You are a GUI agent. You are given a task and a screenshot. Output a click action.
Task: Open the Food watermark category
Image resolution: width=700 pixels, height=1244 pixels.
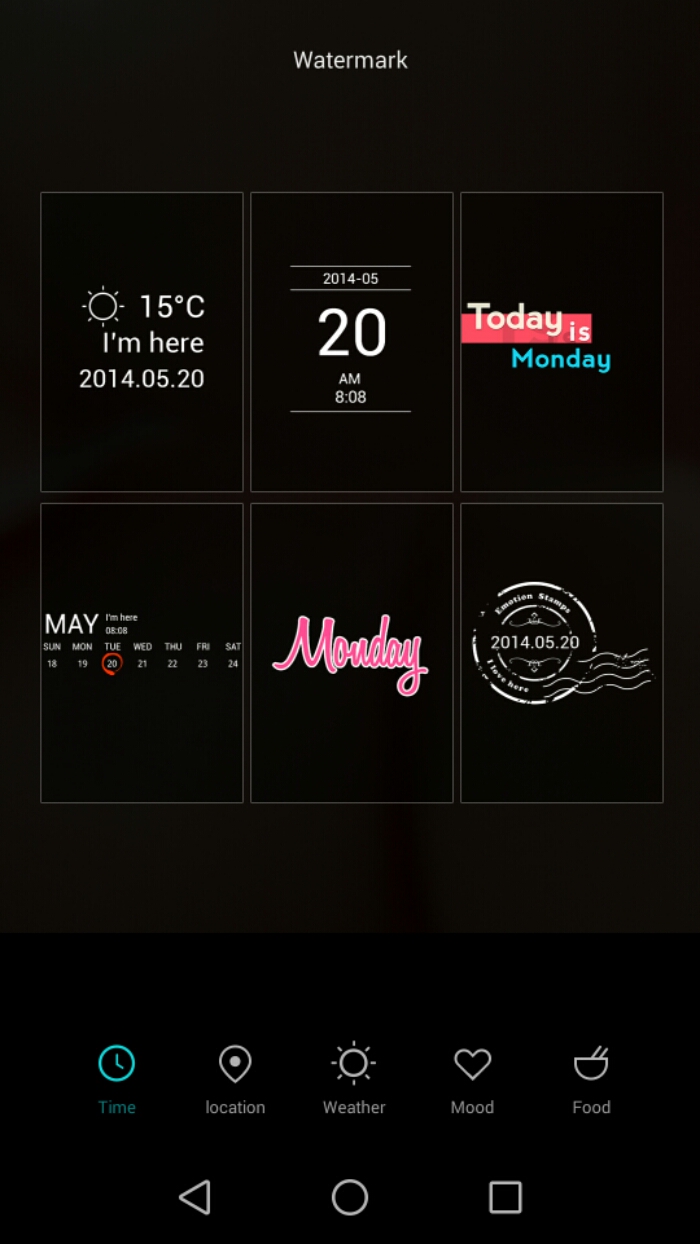coord(591,1078)
